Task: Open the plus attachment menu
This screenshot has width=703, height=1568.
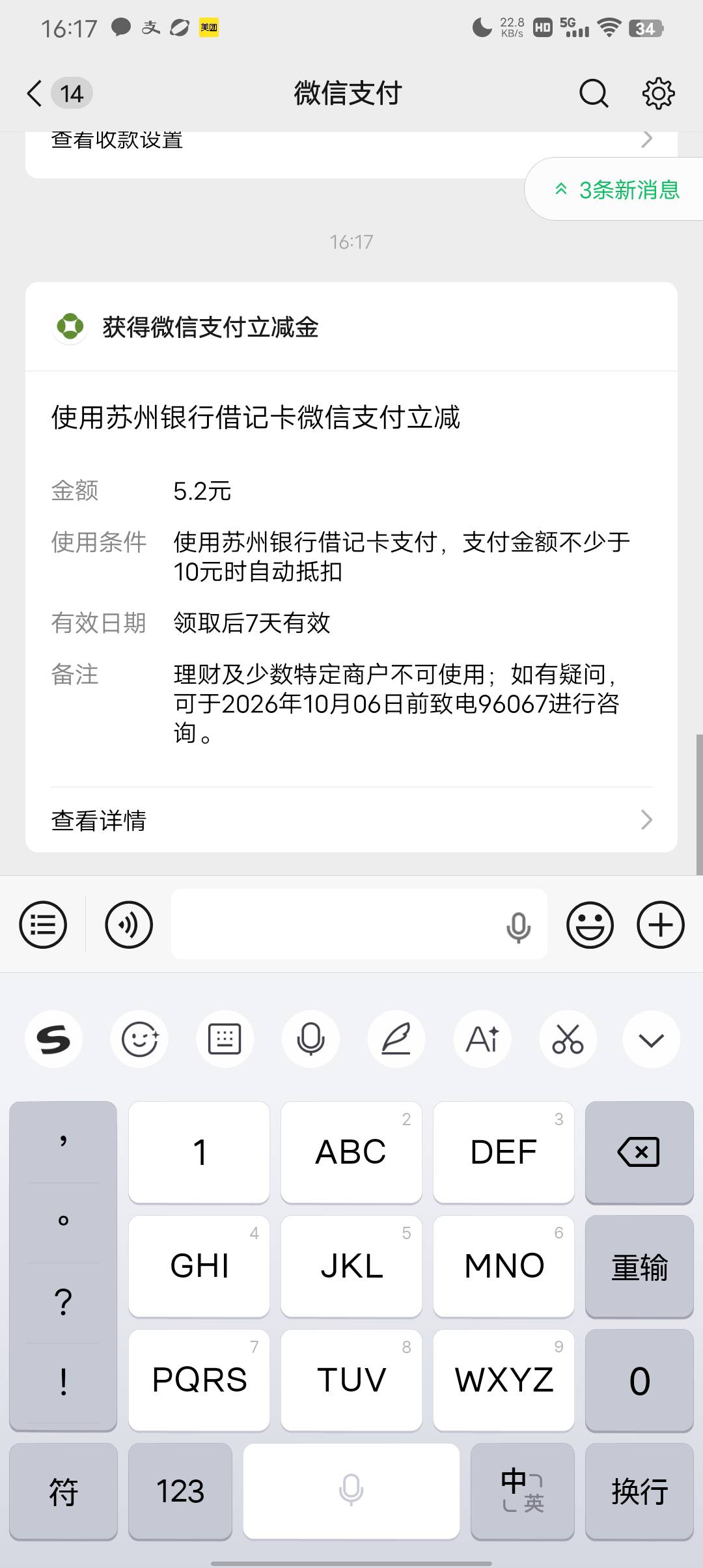Action: click(x=661, y=925)
